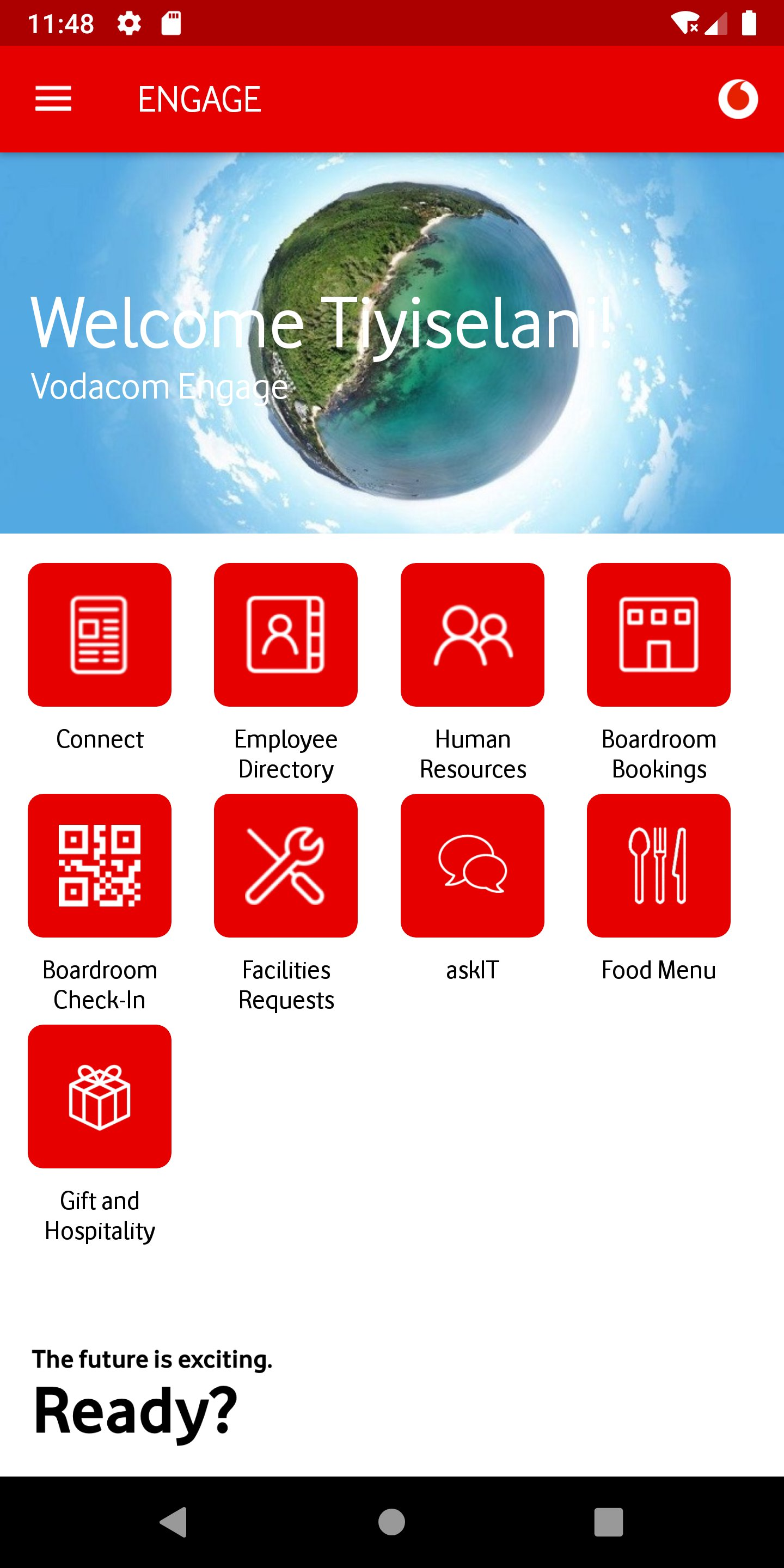Click the Food Menu label text
This screenshot has height=1568, width=784.
658,970
